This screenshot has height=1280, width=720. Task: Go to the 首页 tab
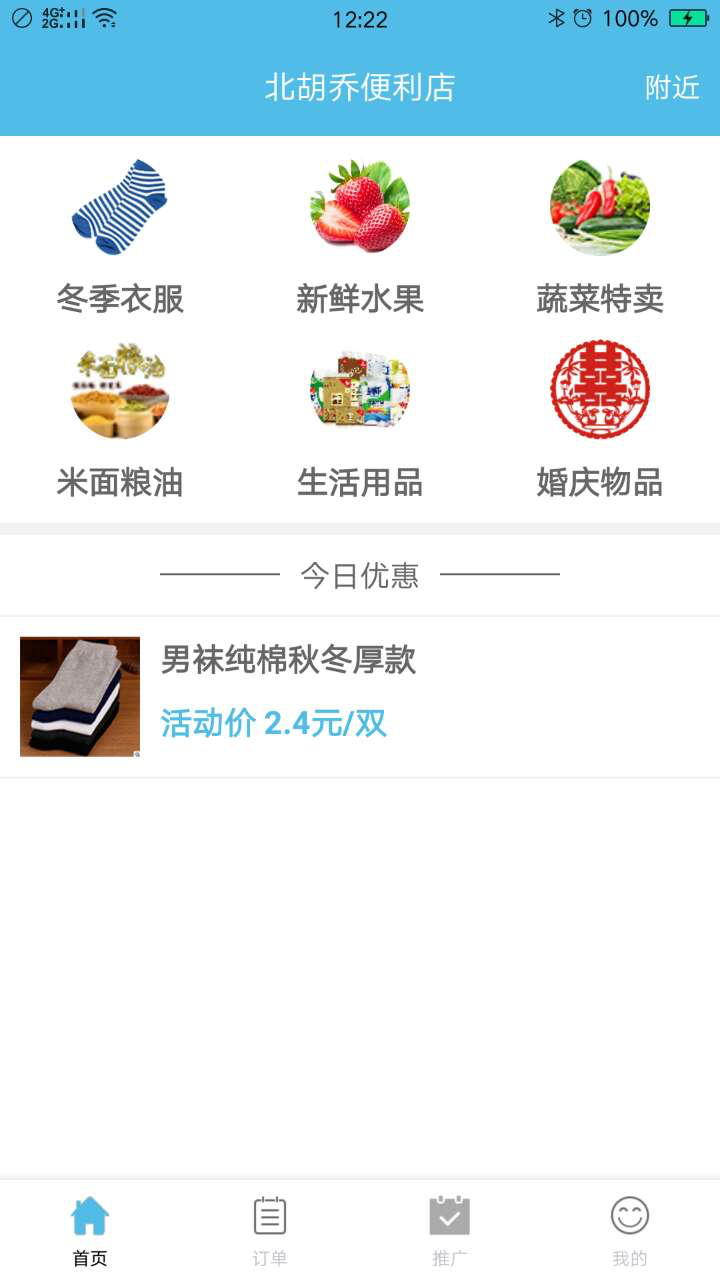point(90,1230)
